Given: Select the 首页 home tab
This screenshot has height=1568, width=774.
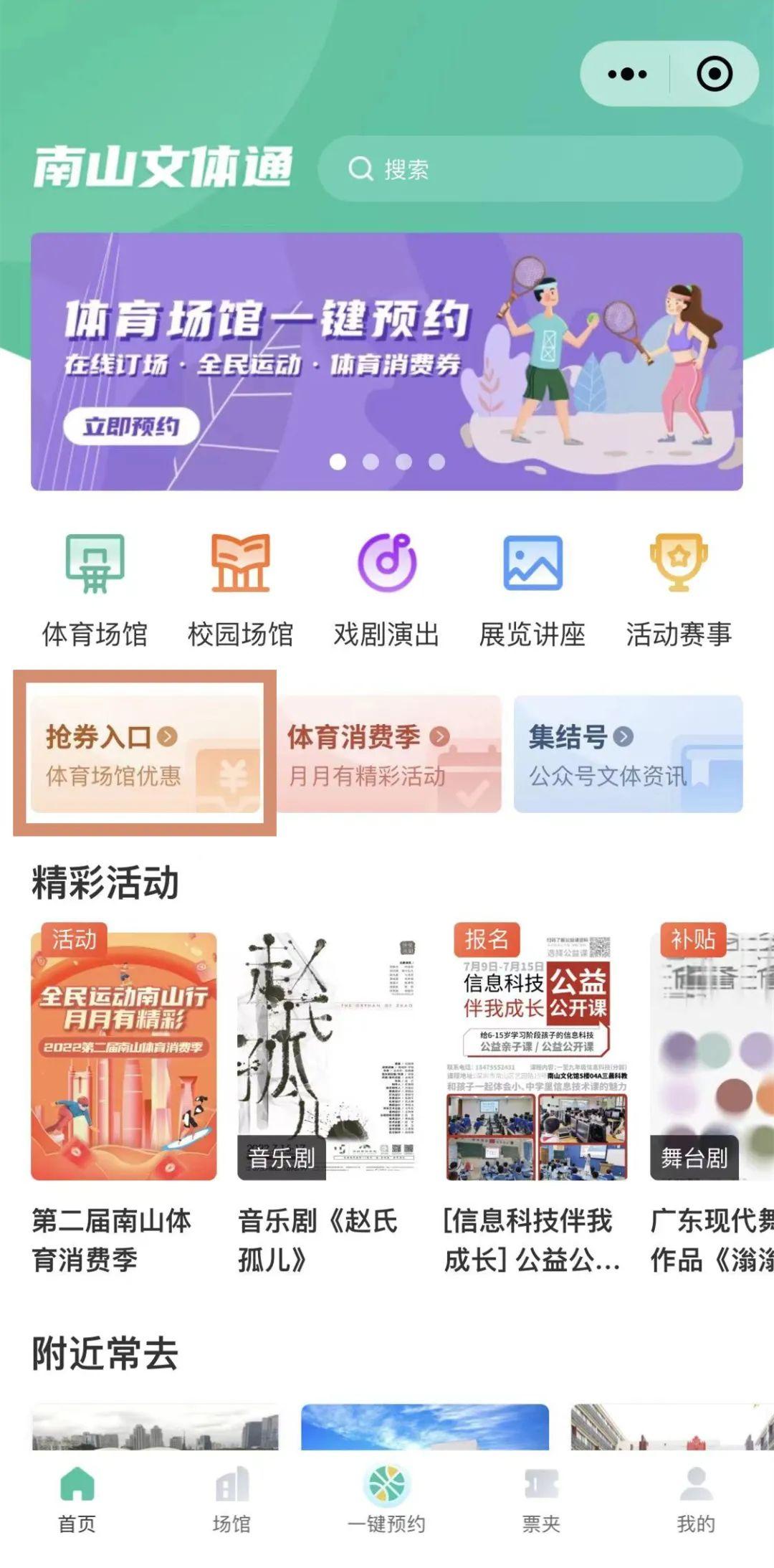Looking at the screenshot, I should click(x=77, y=1499).
